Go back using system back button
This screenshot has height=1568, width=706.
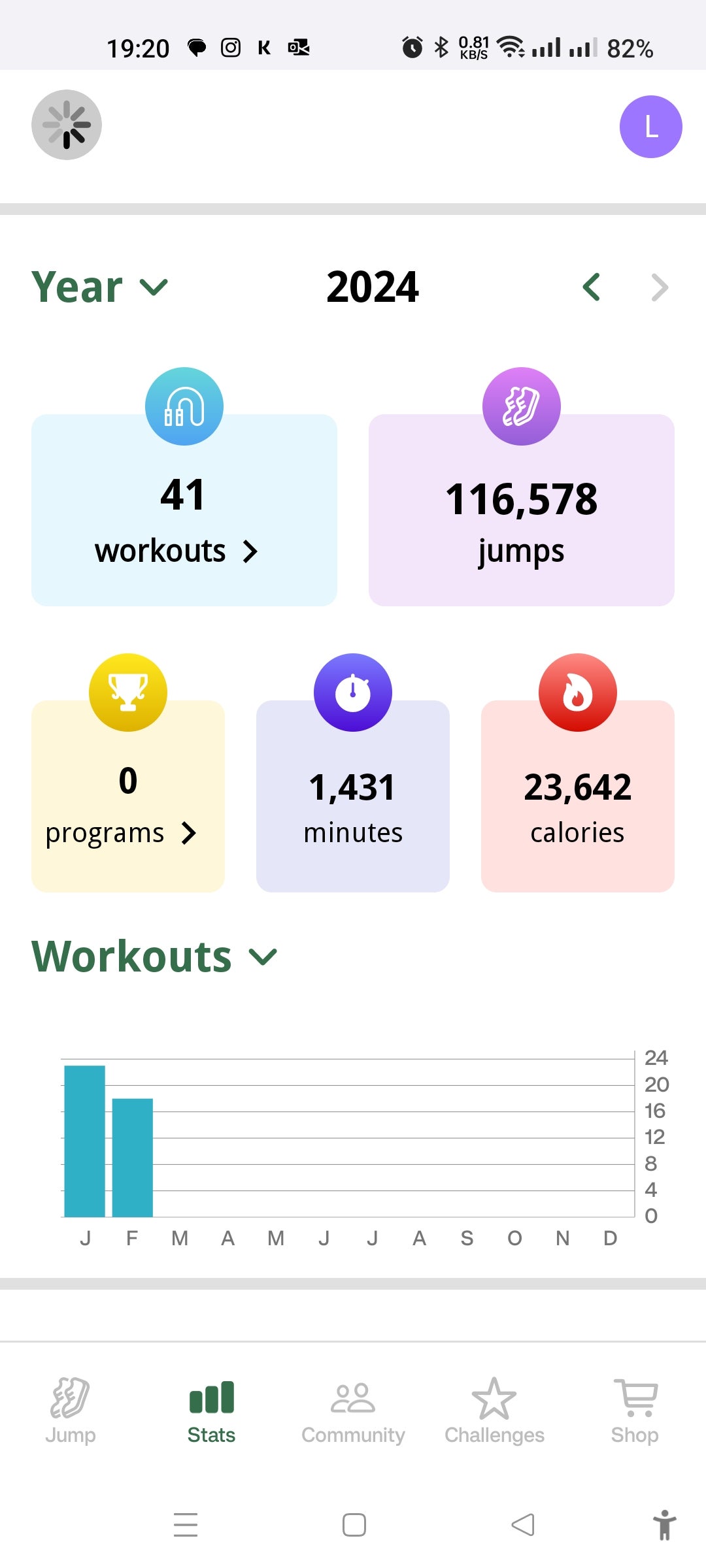523,1525
